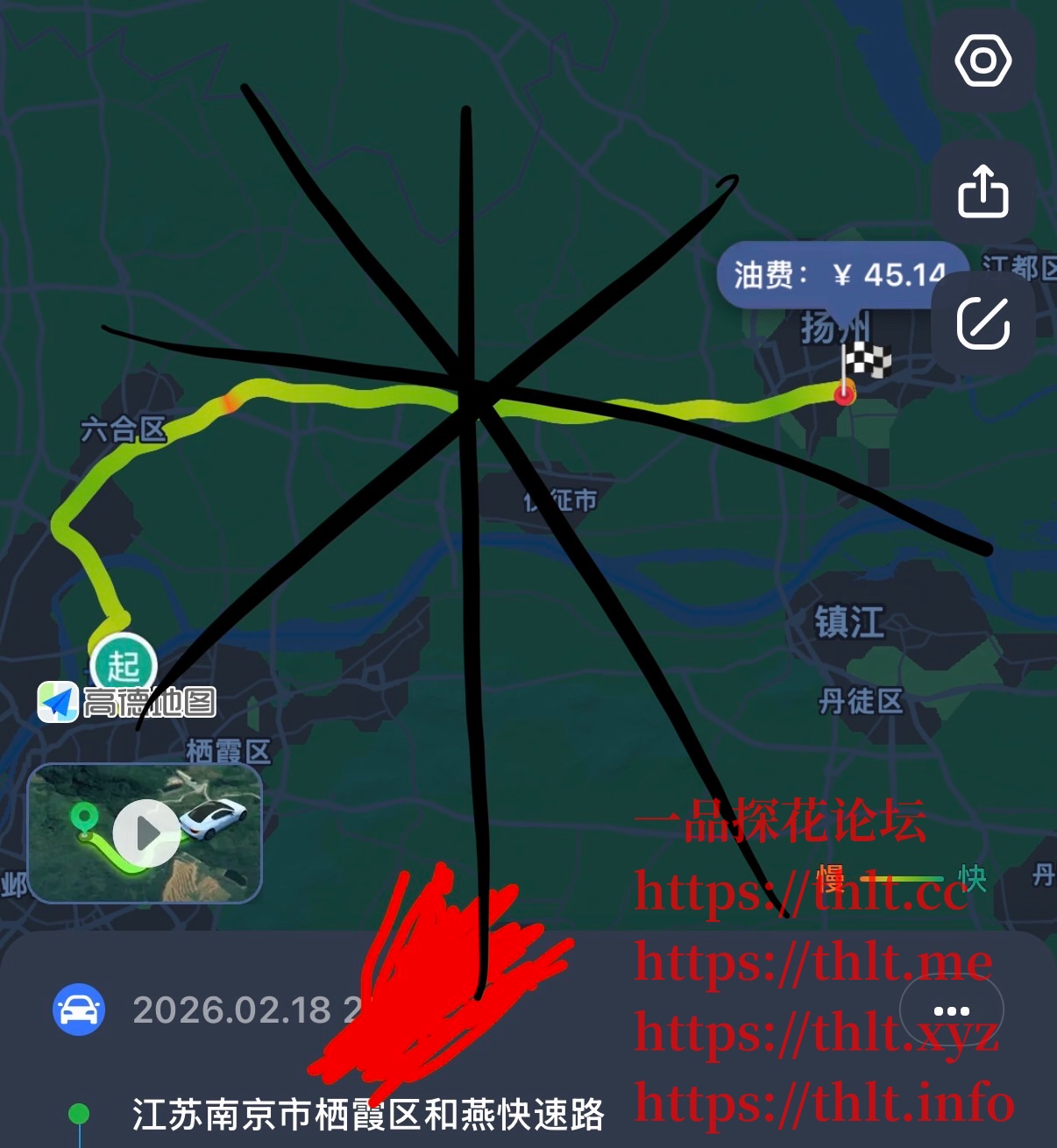1057x1148 pixels.
Task: Open the three-dot more options button
Action: [x=951, y=1010]
